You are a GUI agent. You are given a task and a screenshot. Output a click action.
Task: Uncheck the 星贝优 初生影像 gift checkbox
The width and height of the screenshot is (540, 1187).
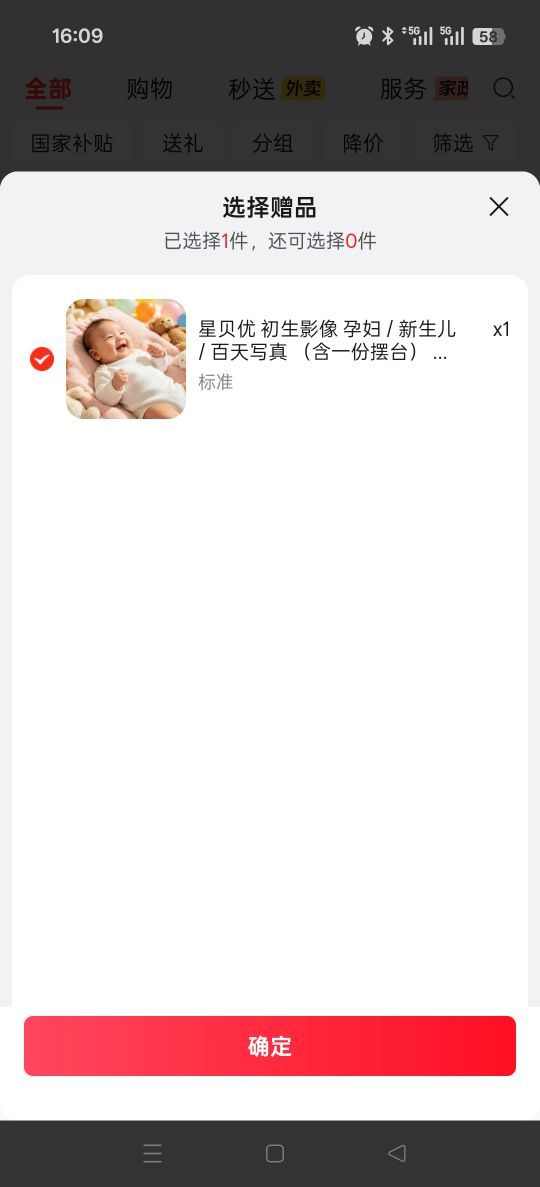coord(42,359)
